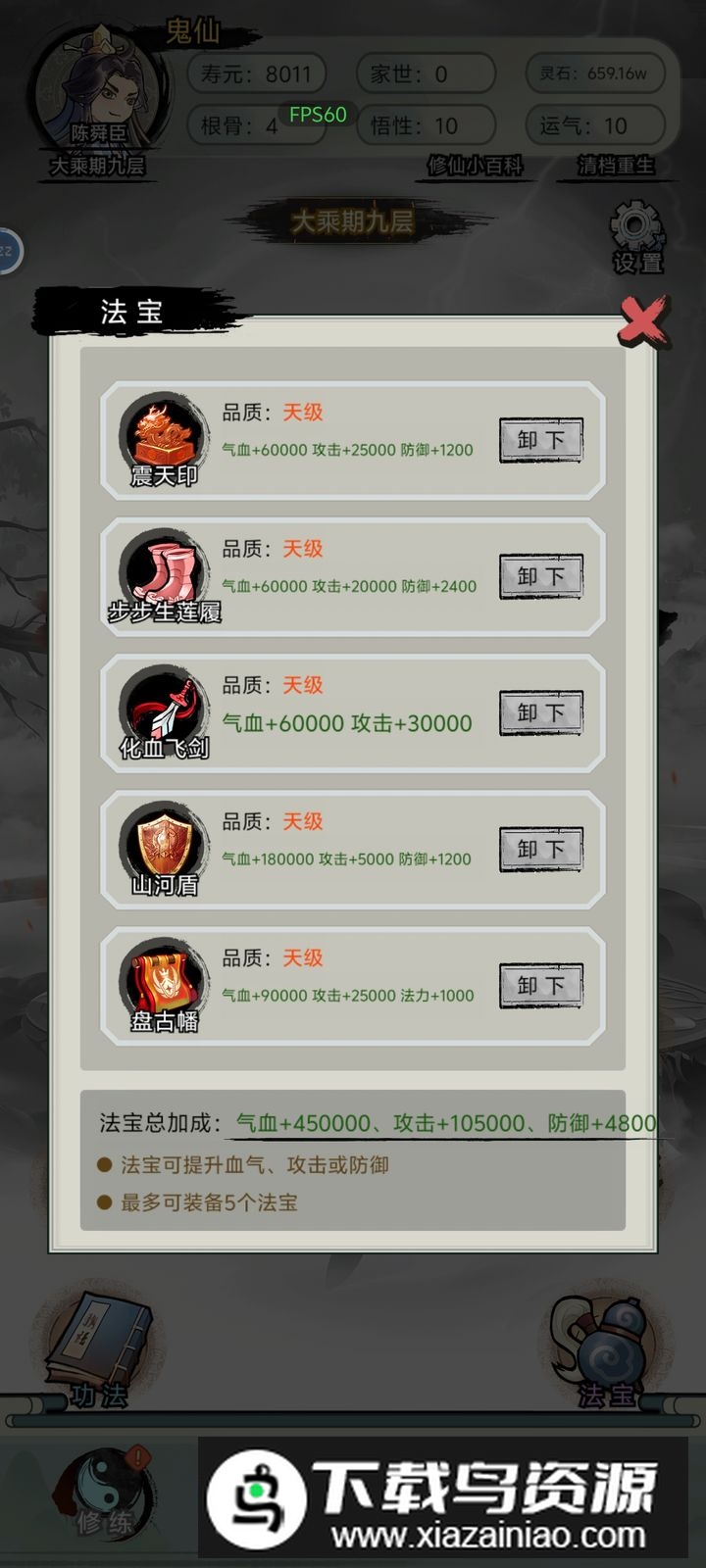Open 修仙小百科
Viewport: 706px width, 1568px height.
[x=475, y=166]
